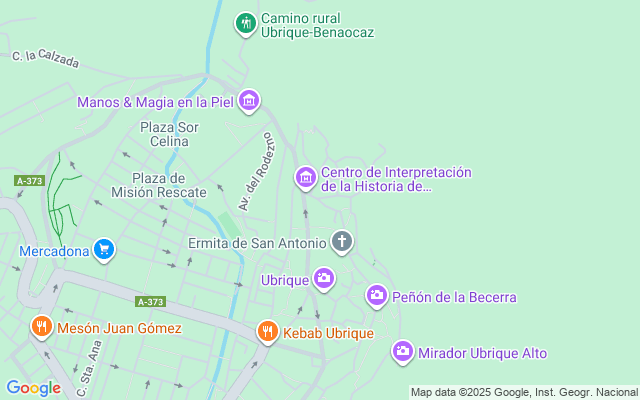
Task: Open the Mirador Ubrique Alto viewpoint marker
Action: tap(402, 351)
